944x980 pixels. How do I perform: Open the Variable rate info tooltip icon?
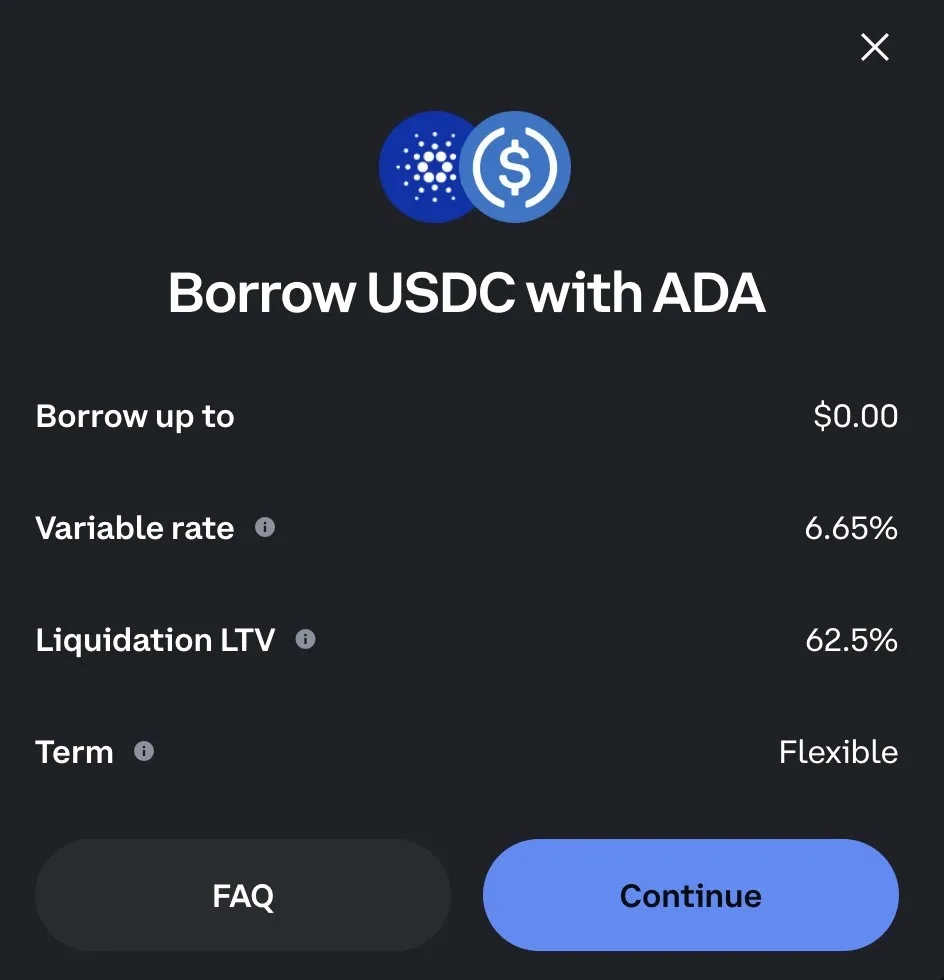click(265, 528)
